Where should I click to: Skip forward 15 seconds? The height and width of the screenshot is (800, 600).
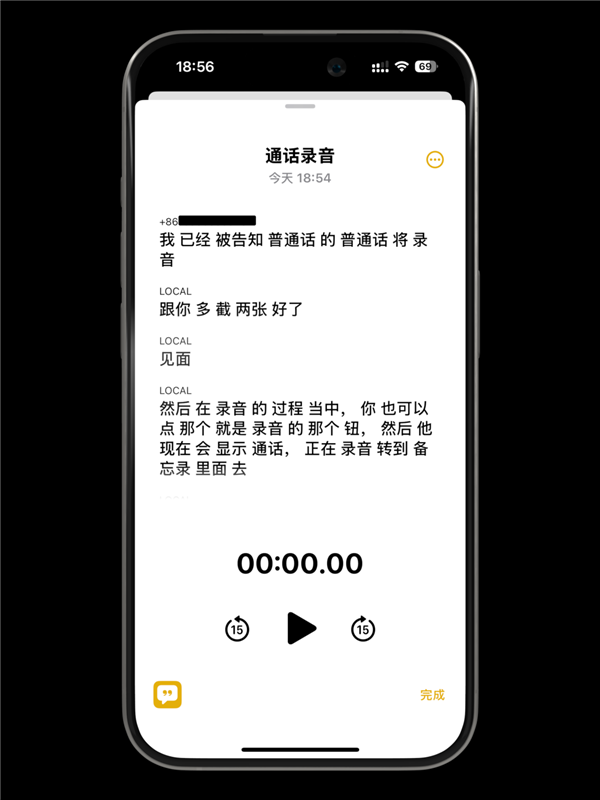[x=363, y=629]
